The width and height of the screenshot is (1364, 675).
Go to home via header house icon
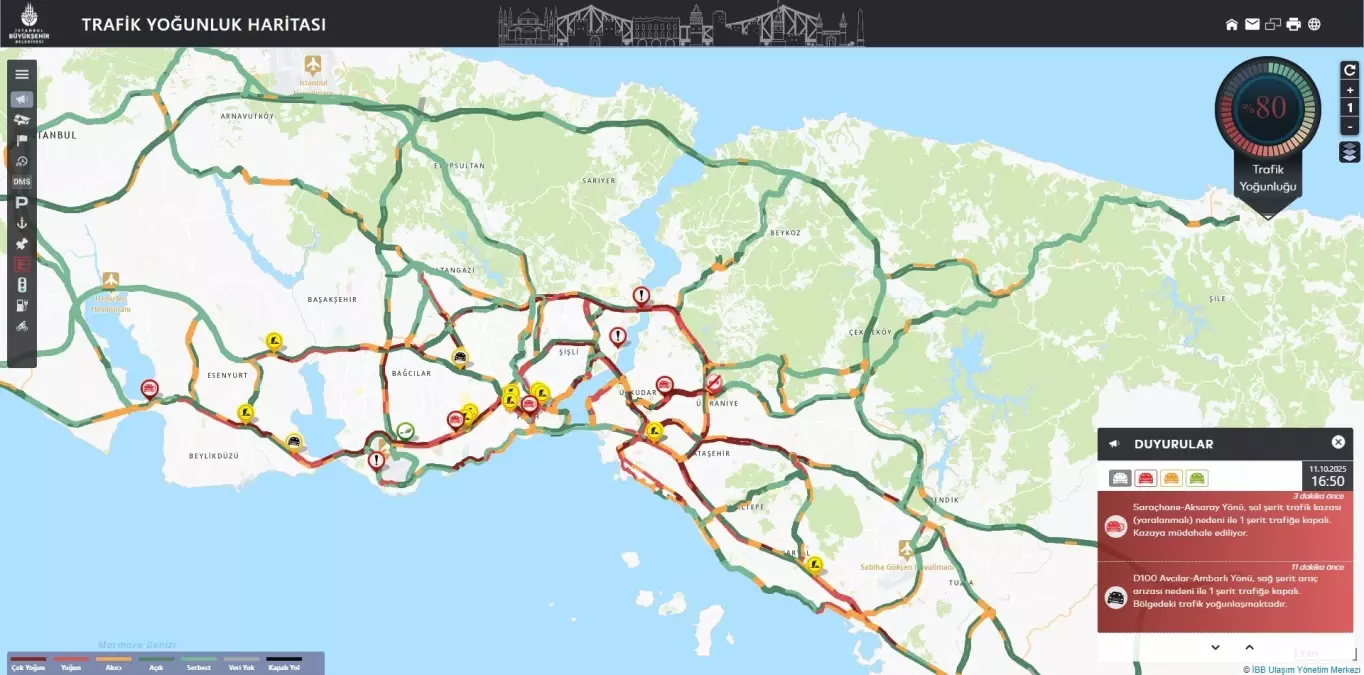[x=1232, y=25]
